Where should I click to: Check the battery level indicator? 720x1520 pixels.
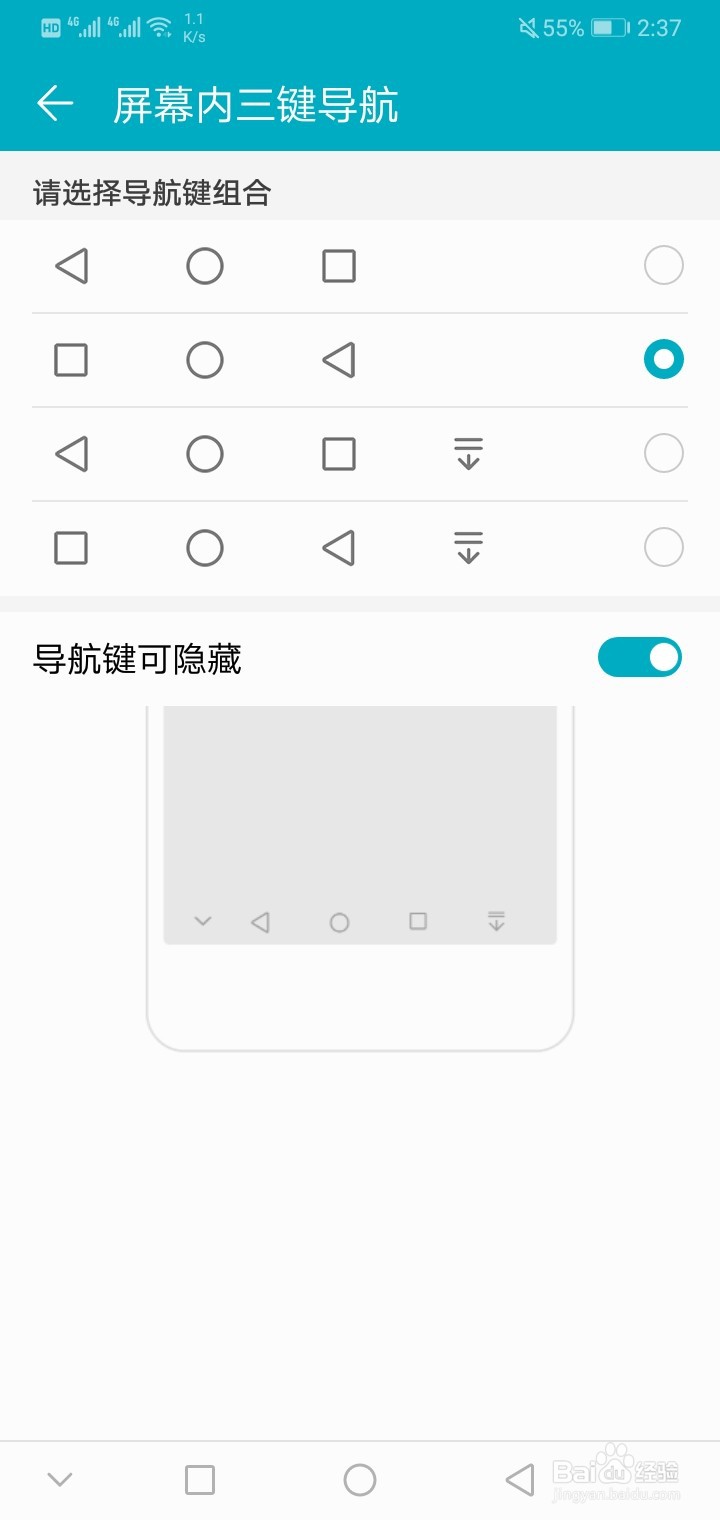(x=607, y=28)
